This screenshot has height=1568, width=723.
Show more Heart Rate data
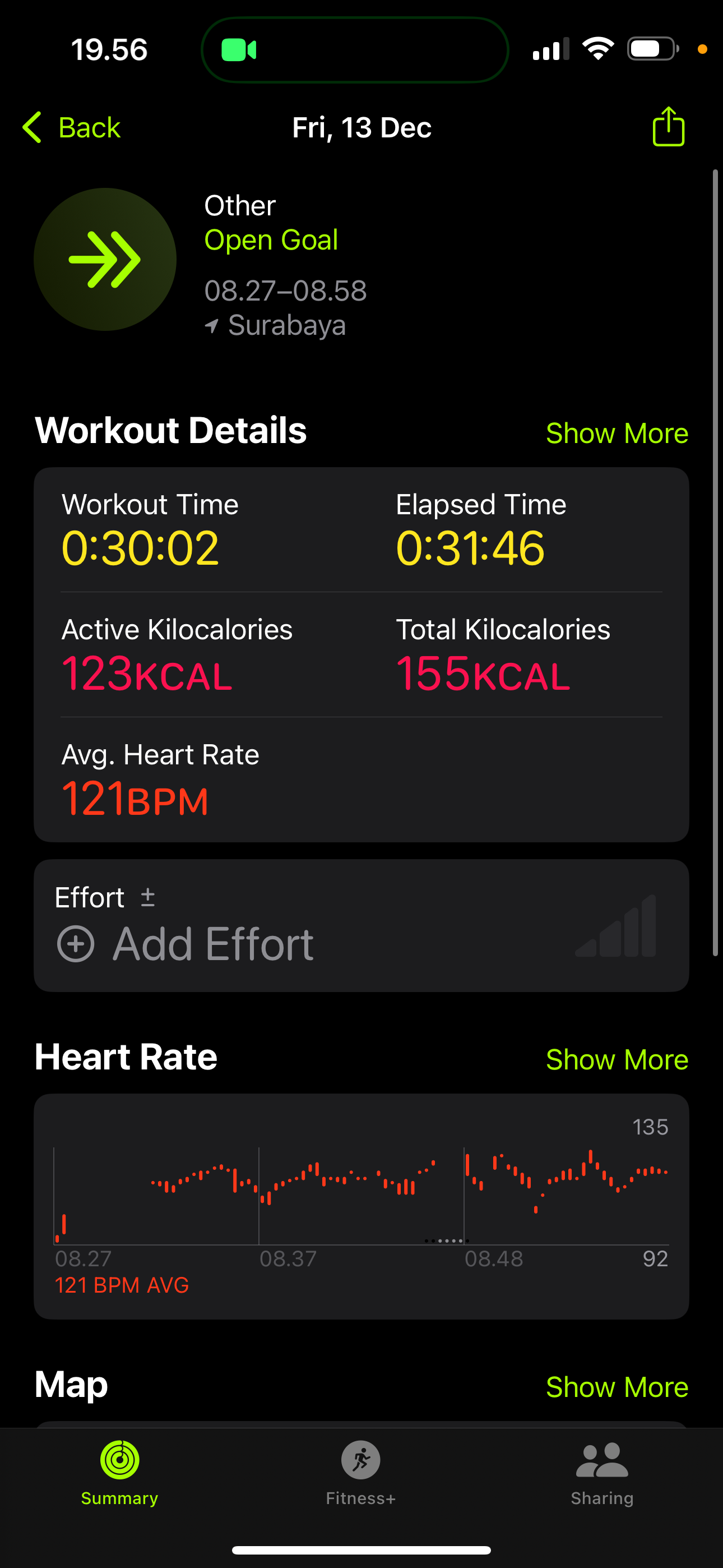(617, 1060)
